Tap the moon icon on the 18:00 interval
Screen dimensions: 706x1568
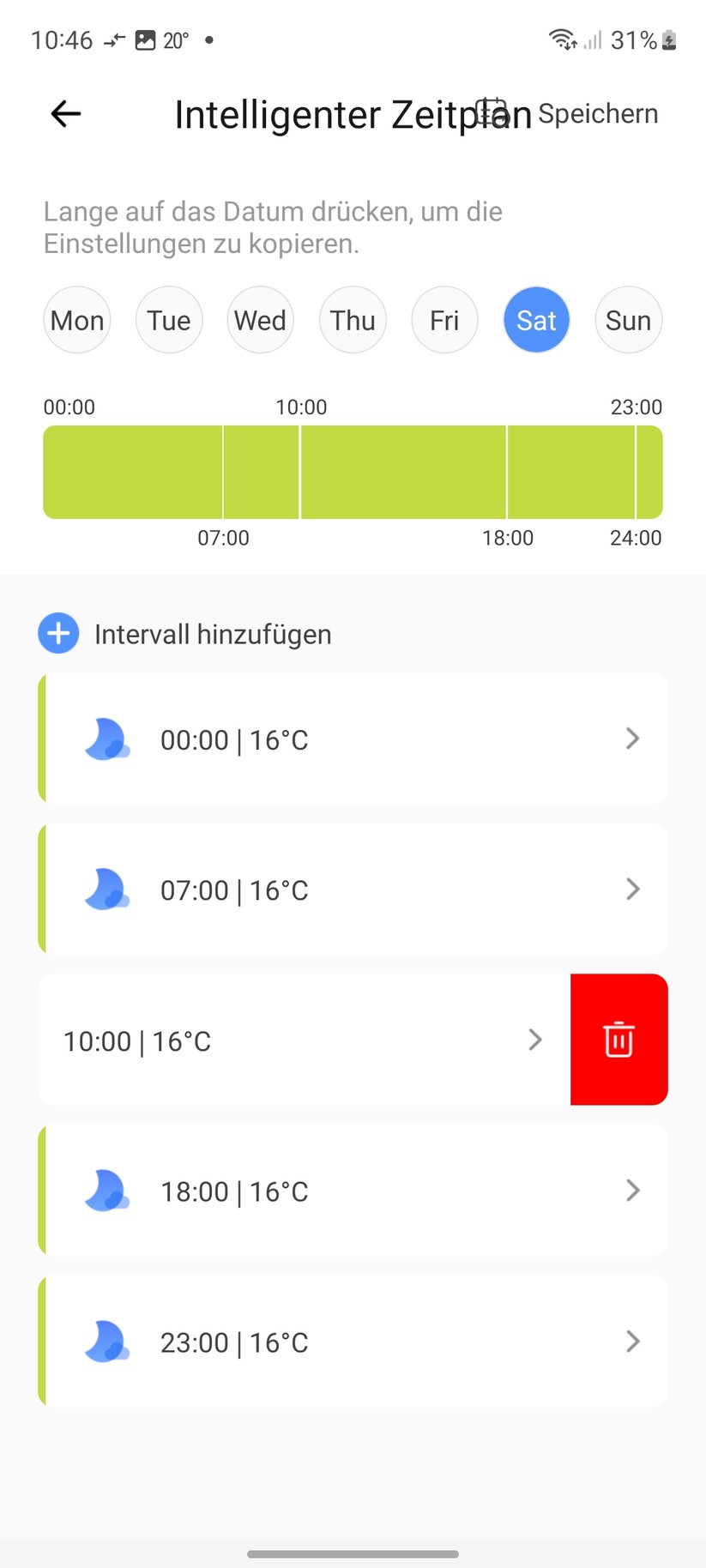tap(106, 1191)
